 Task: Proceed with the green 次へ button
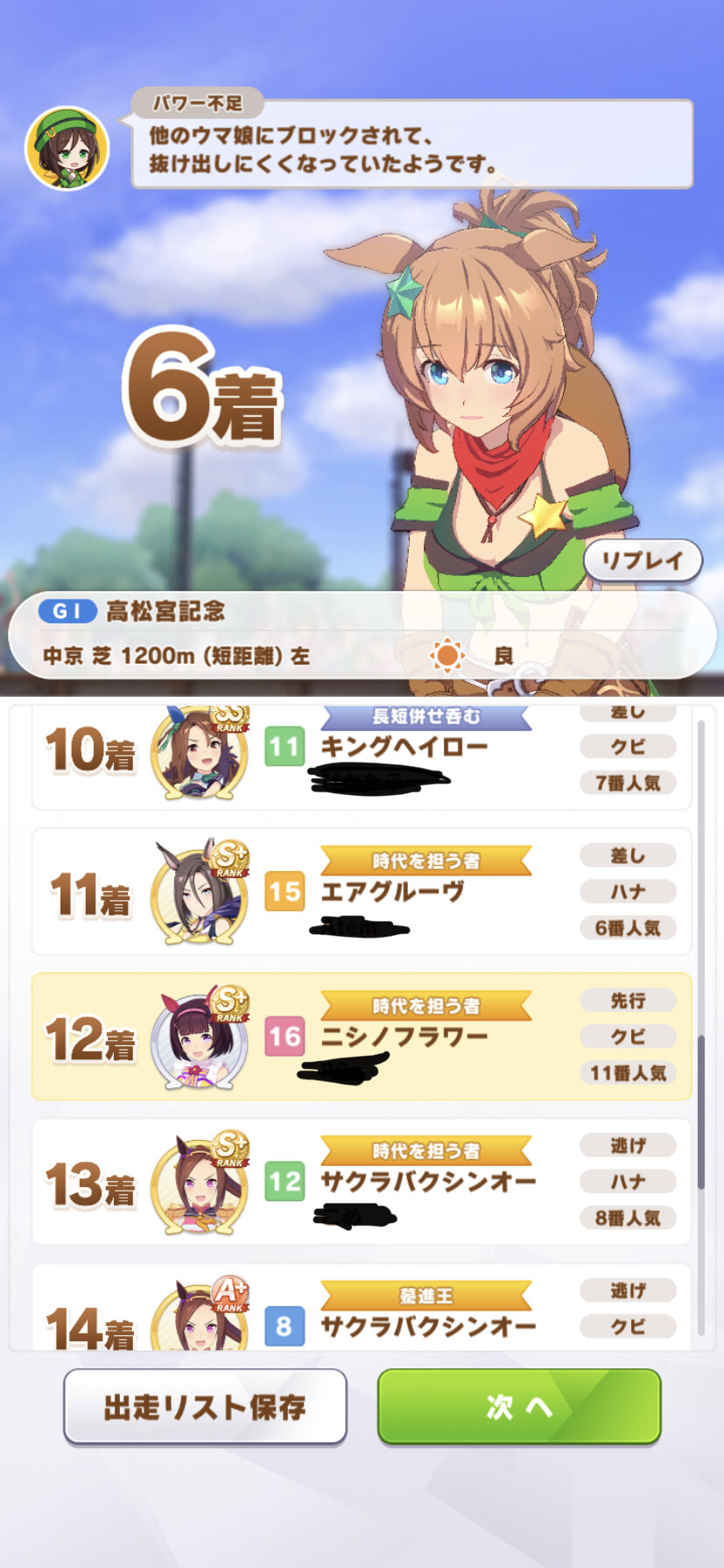pyautogui.click(x=519, y=1407)
